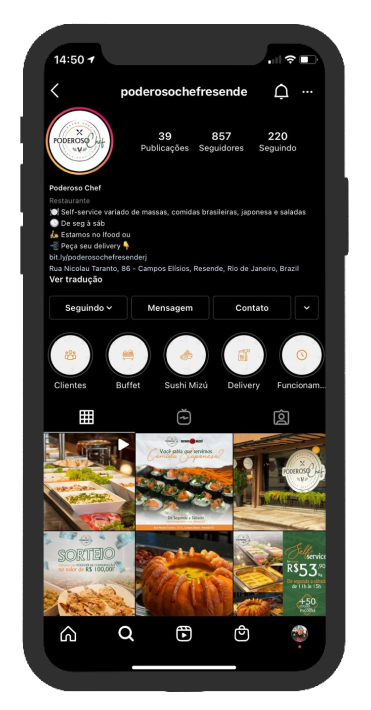Open the Seguindo dropdown button

coord(88,308)
